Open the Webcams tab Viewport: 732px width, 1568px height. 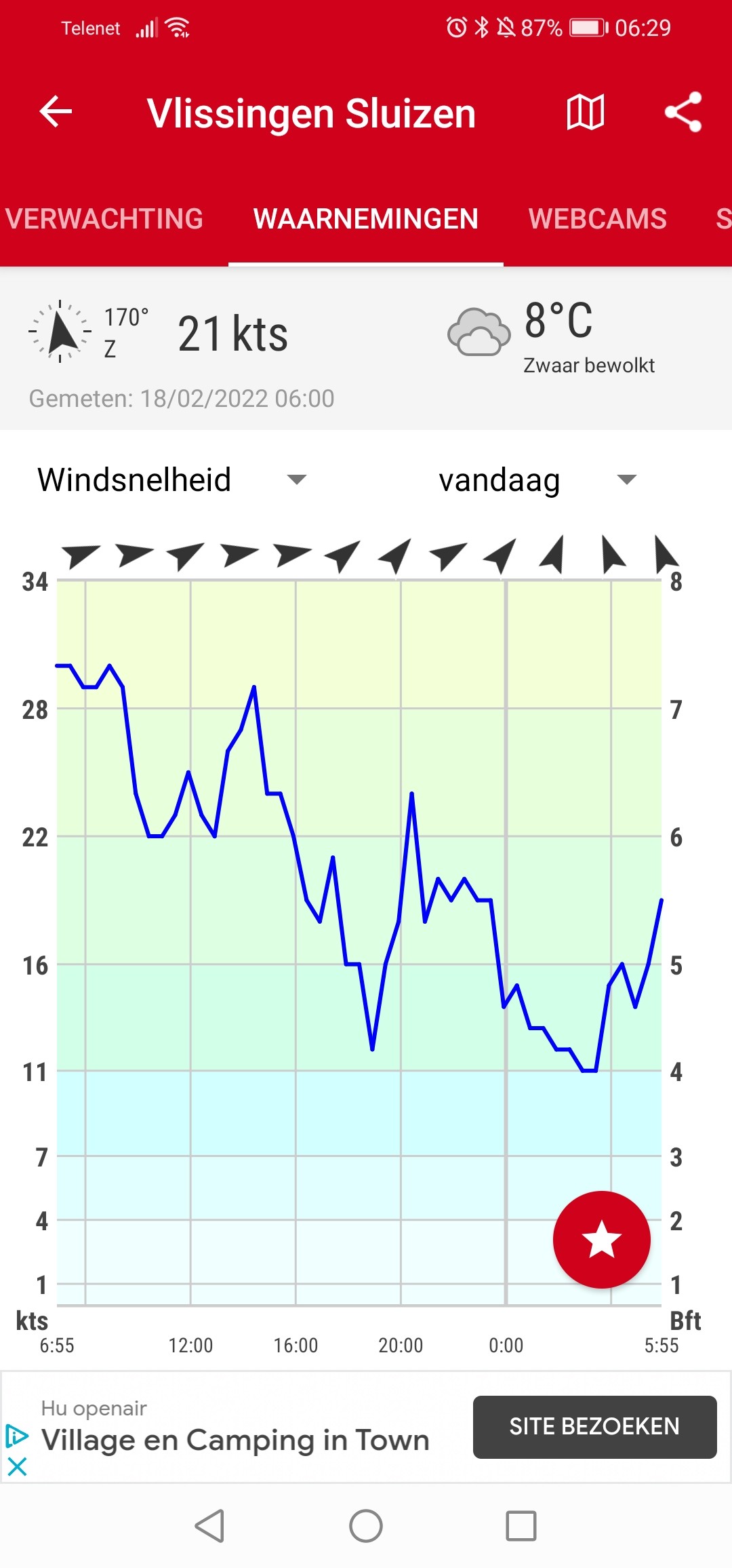coord(597,219)
